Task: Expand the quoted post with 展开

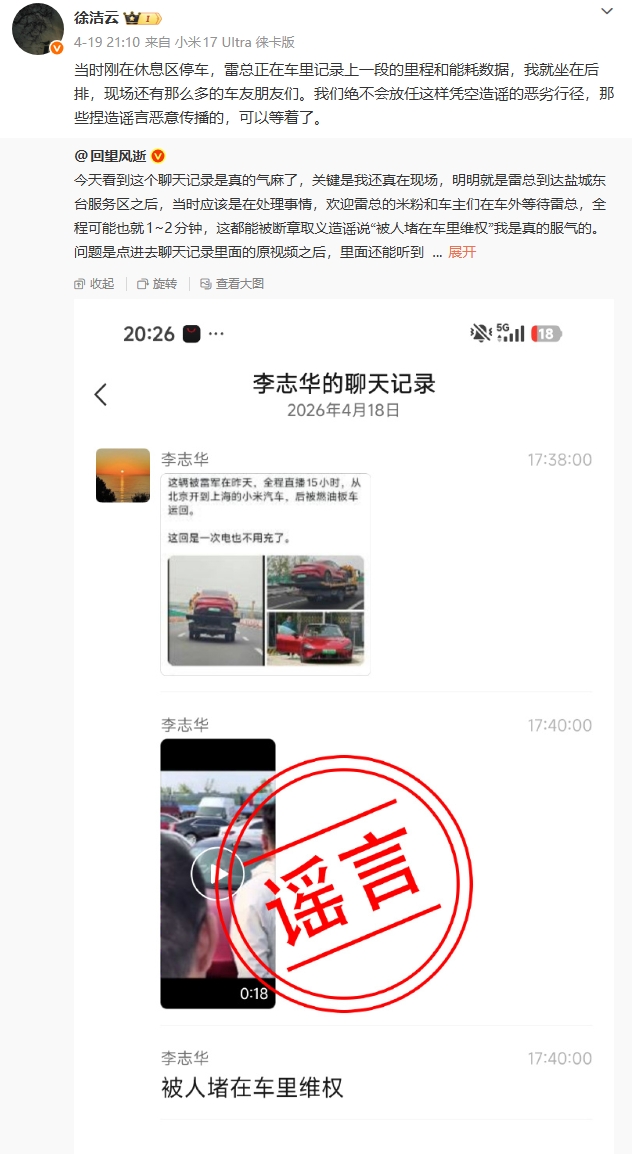Action: pos(462,252)
